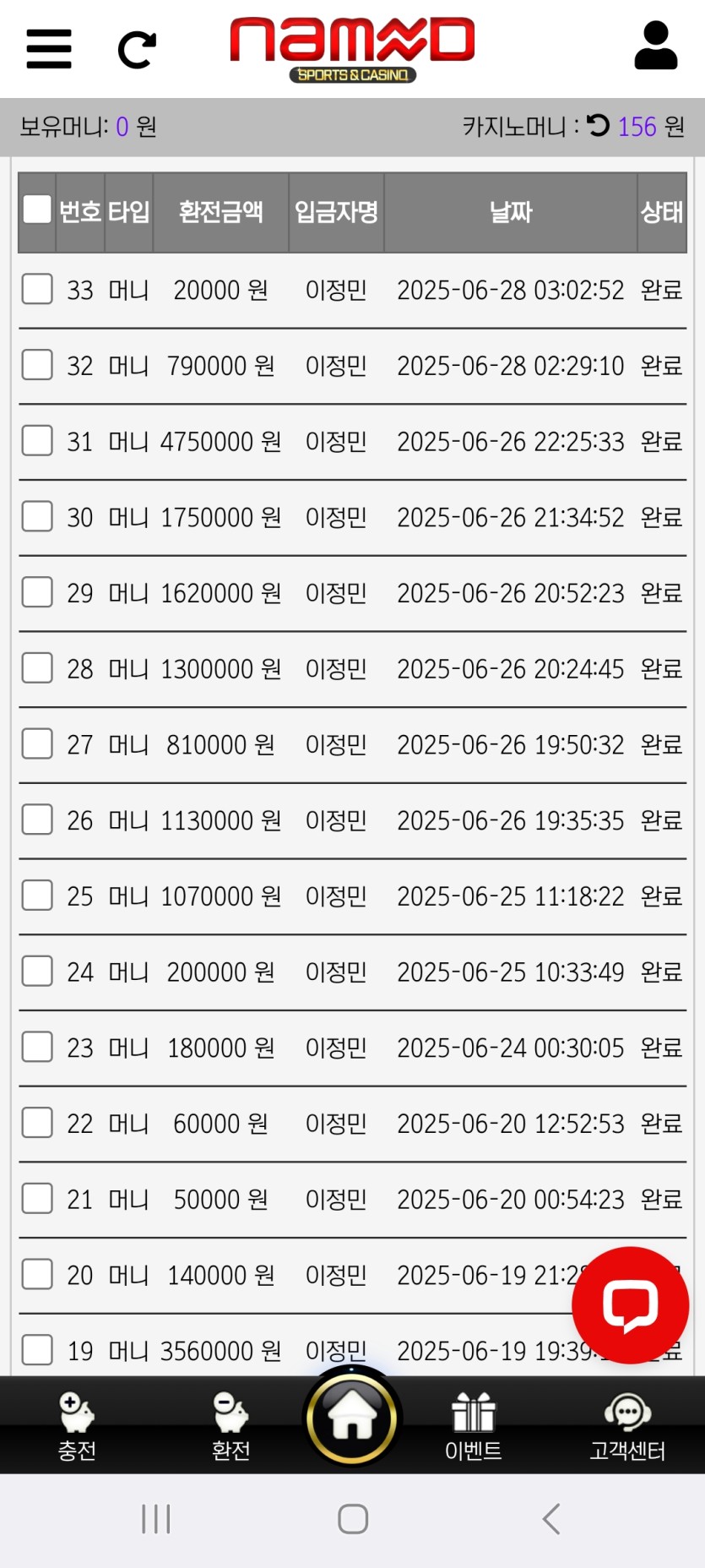This screenshot has width=705, height=1568.
Task: Open the red live chat bubble
Action: [x=630, y=1305]
